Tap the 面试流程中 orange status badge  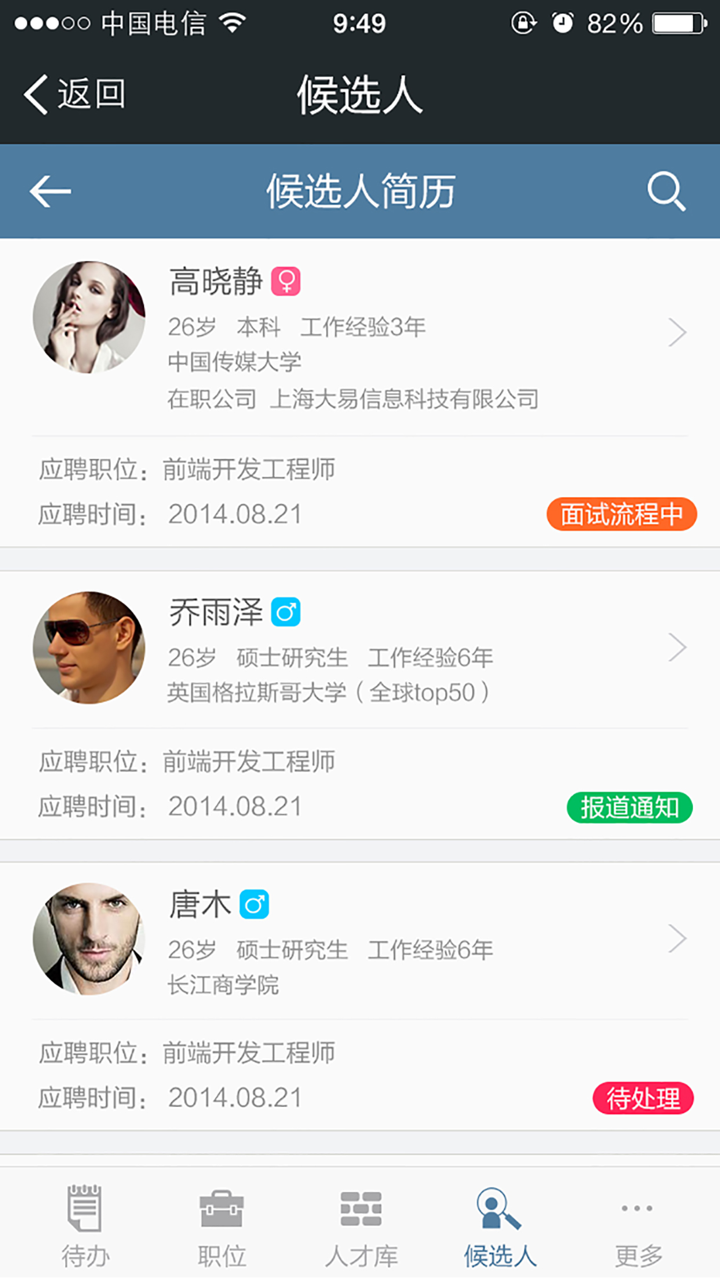[621, 514]
